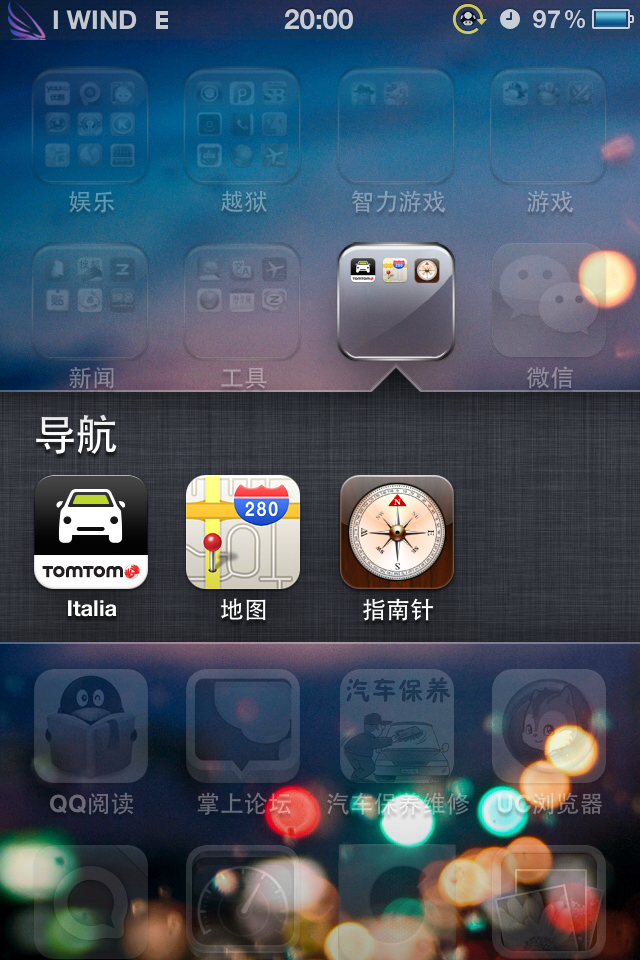
Task: Tap the dimmed 娱乐 folder
Action: click(91, 126)
